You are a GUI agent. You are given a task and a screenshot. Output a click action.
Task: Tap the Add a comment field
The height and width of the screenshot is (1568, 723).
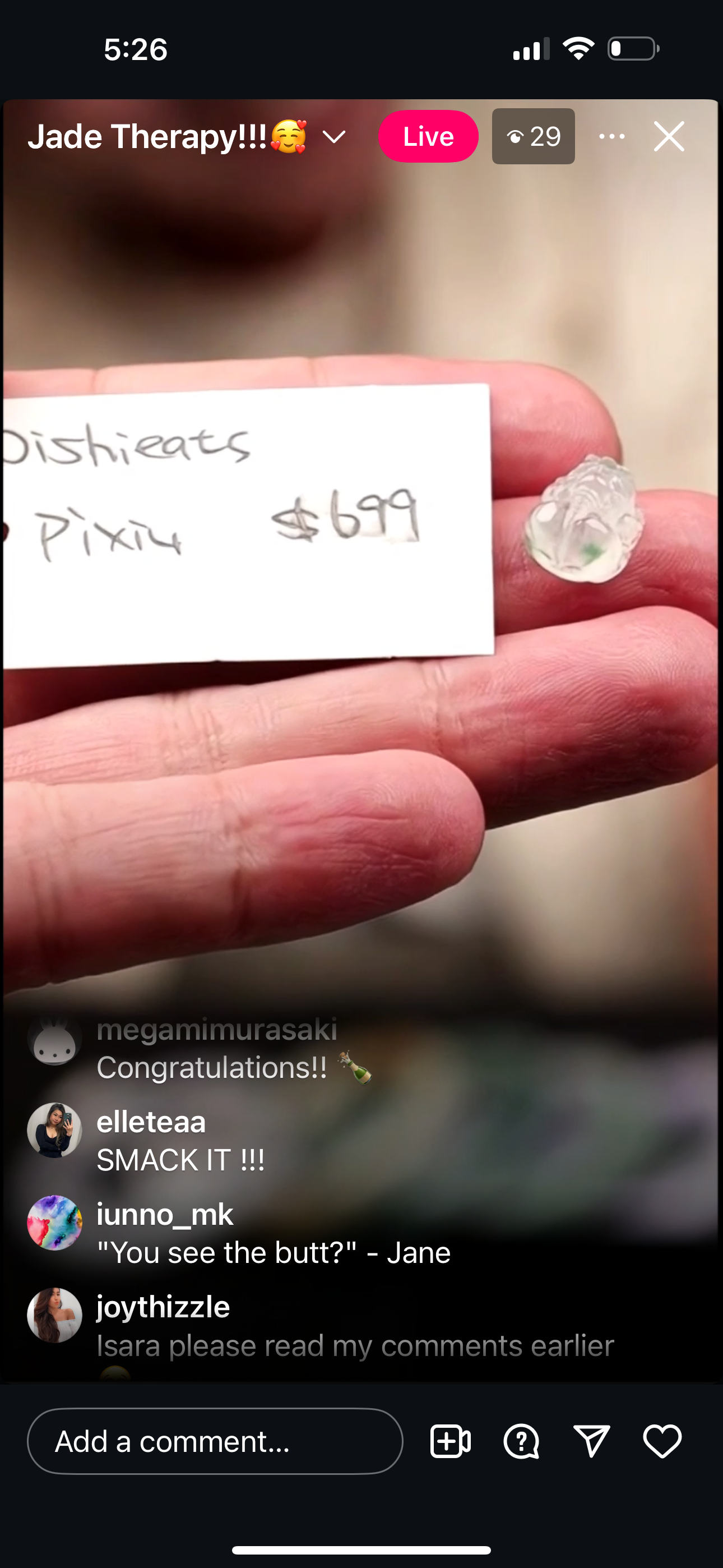click(x=215, y=1441)
